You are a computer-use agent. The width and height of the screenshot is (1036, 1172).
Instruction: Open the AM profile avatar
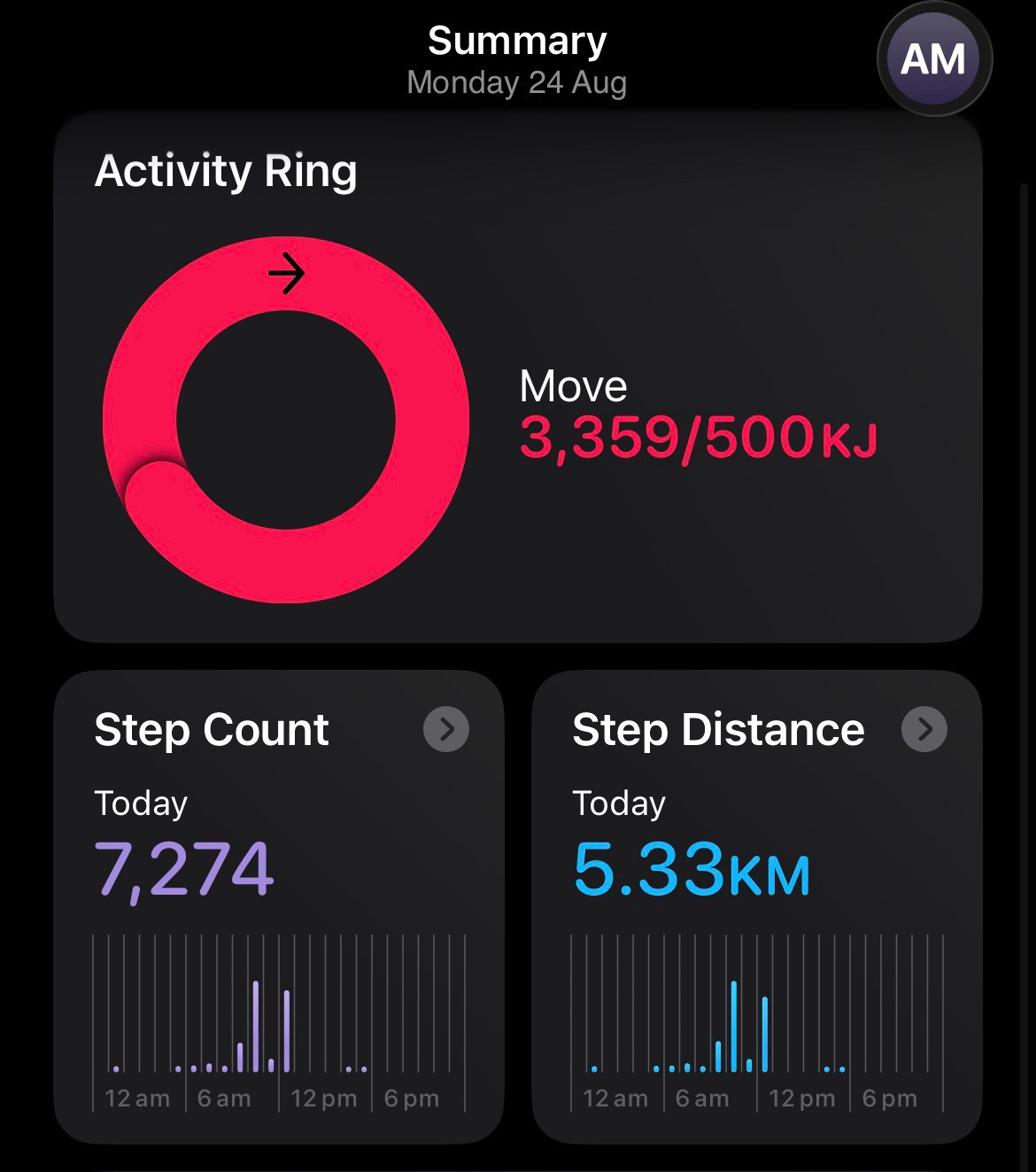point(934,59)
